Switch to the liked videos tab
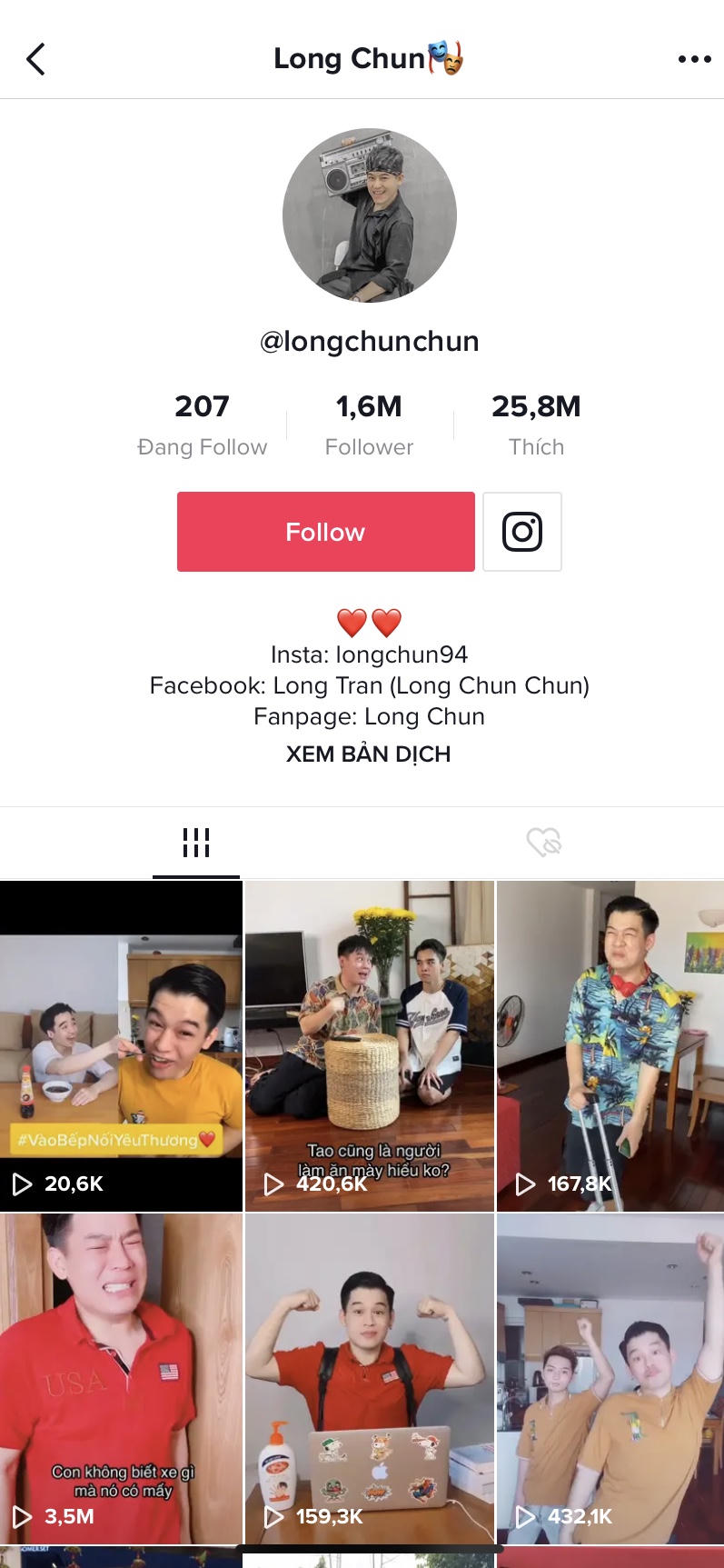Screen dimensions: 724x1568 pos(543,843)
